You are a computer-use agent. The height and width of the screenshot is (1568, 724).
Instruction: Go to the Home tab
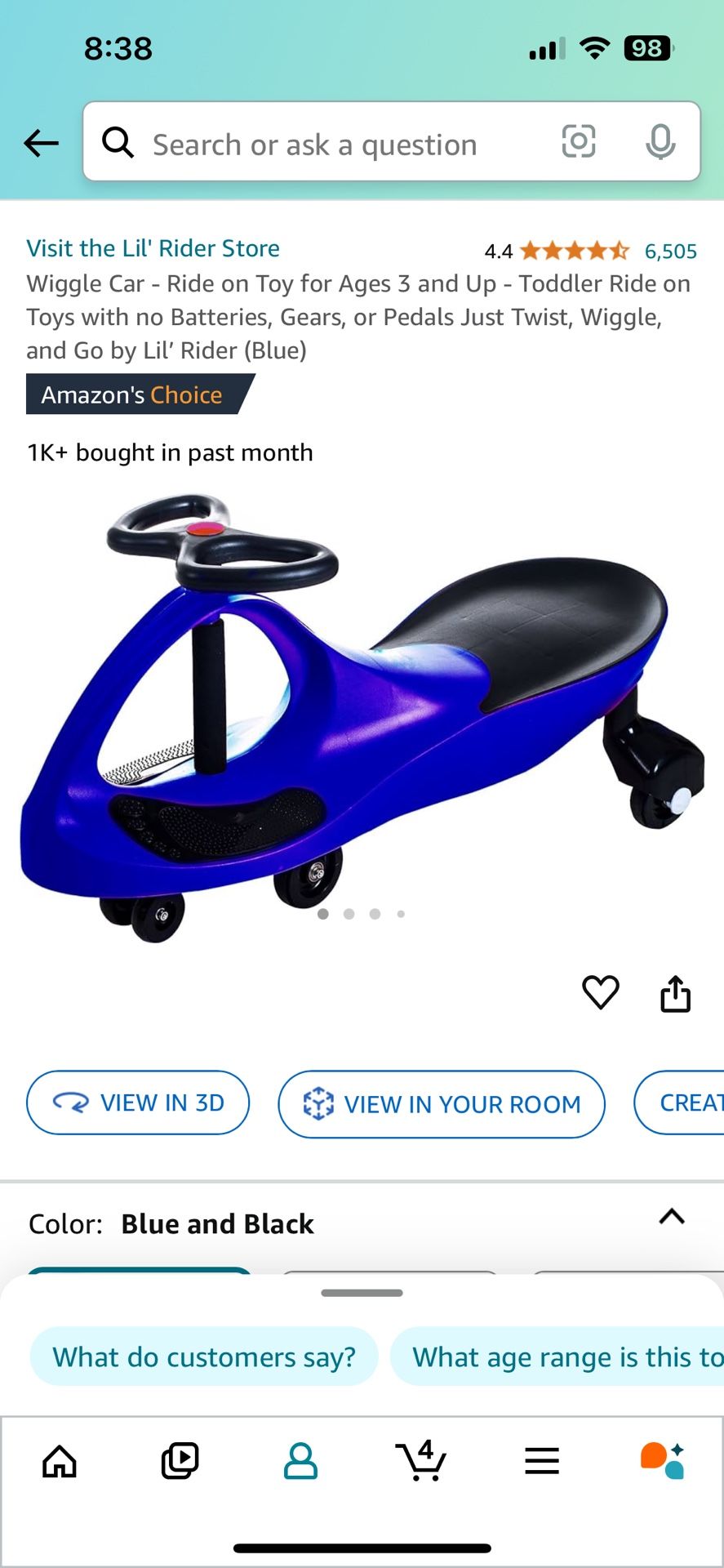point(60,1461)
